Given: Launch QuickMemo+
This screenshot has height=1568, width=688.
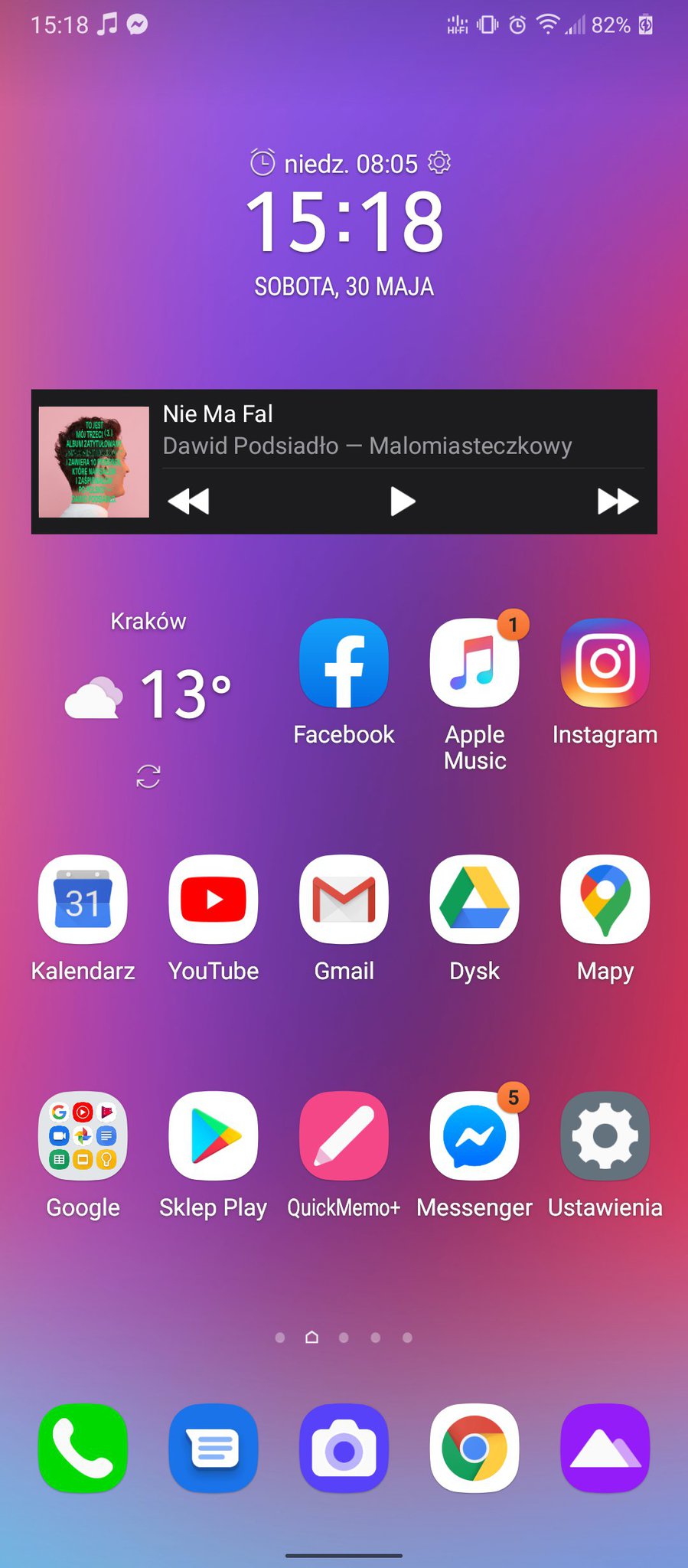Looking at the screenshot, I should (344, 1136).
